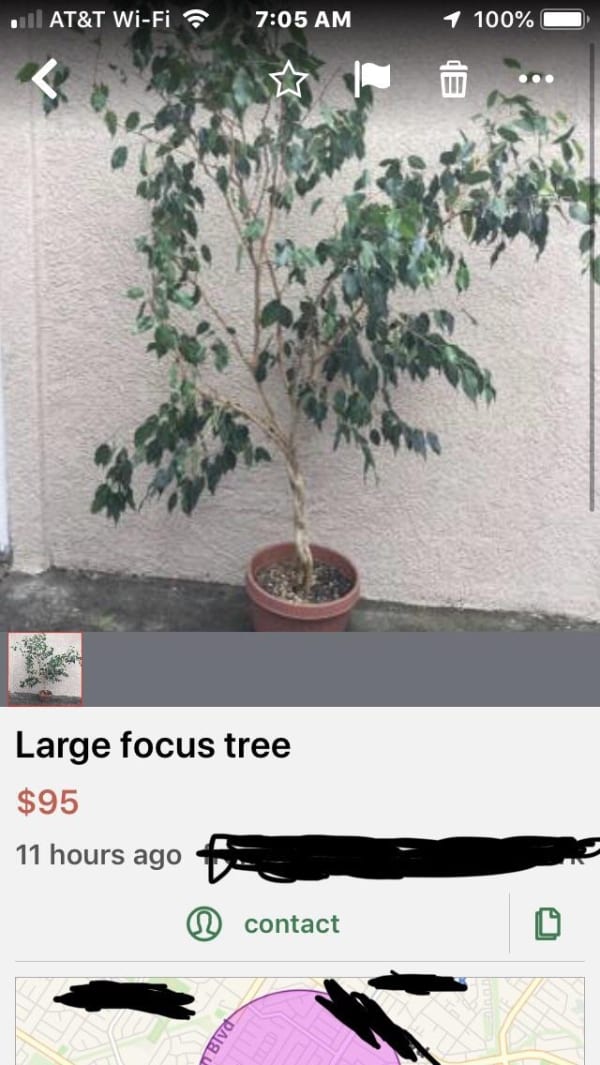
Task: Flag this post
Action: click(372, 79)
